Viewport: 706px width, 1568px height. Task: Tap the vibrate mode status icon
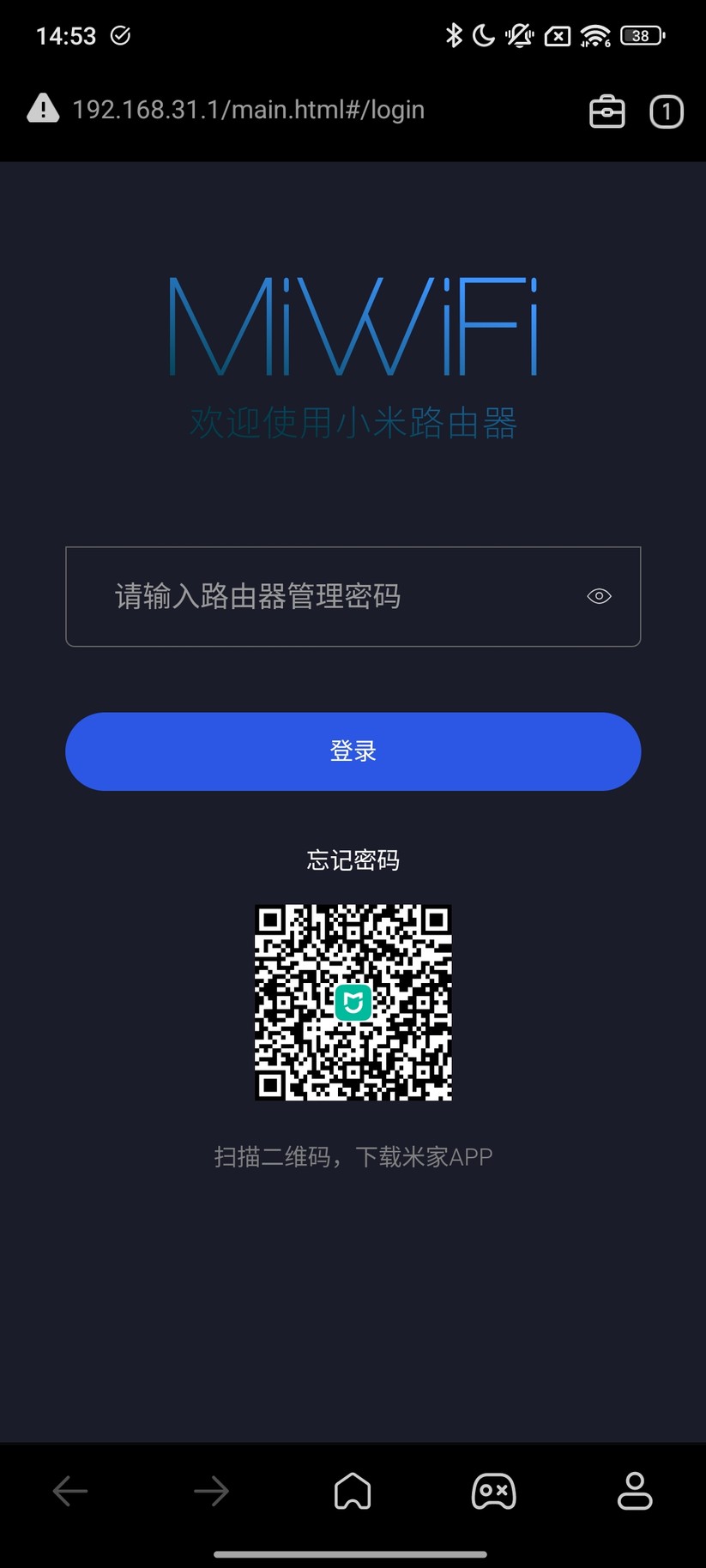(x=521, y=35)
